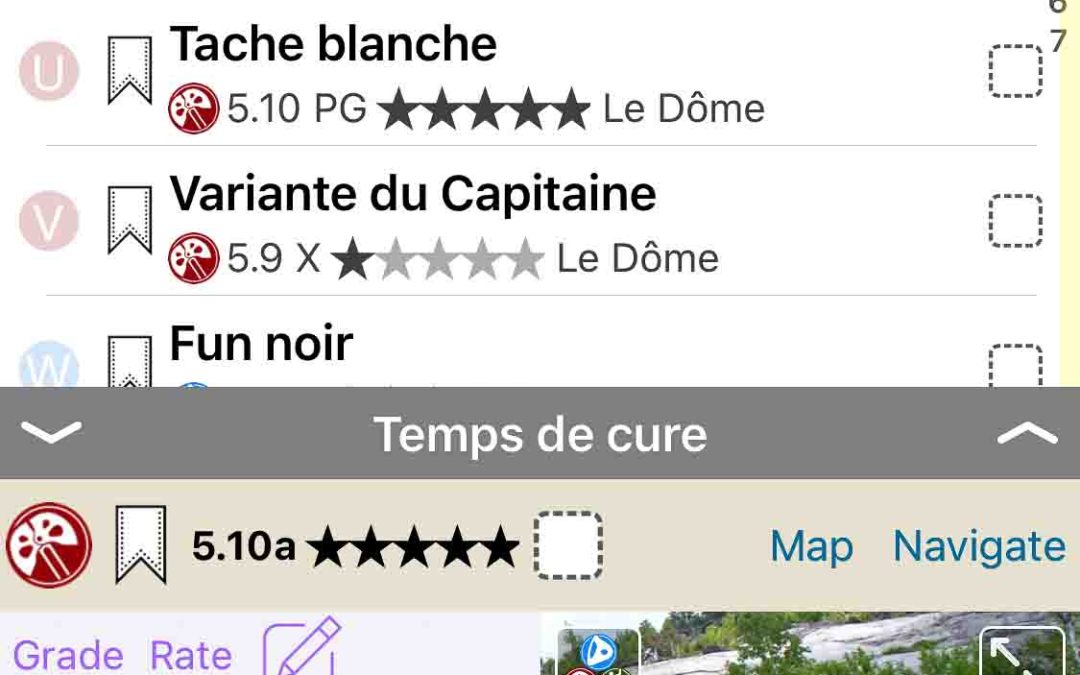
Task: Tap Grade to grade this route
Action: (68, 656)
